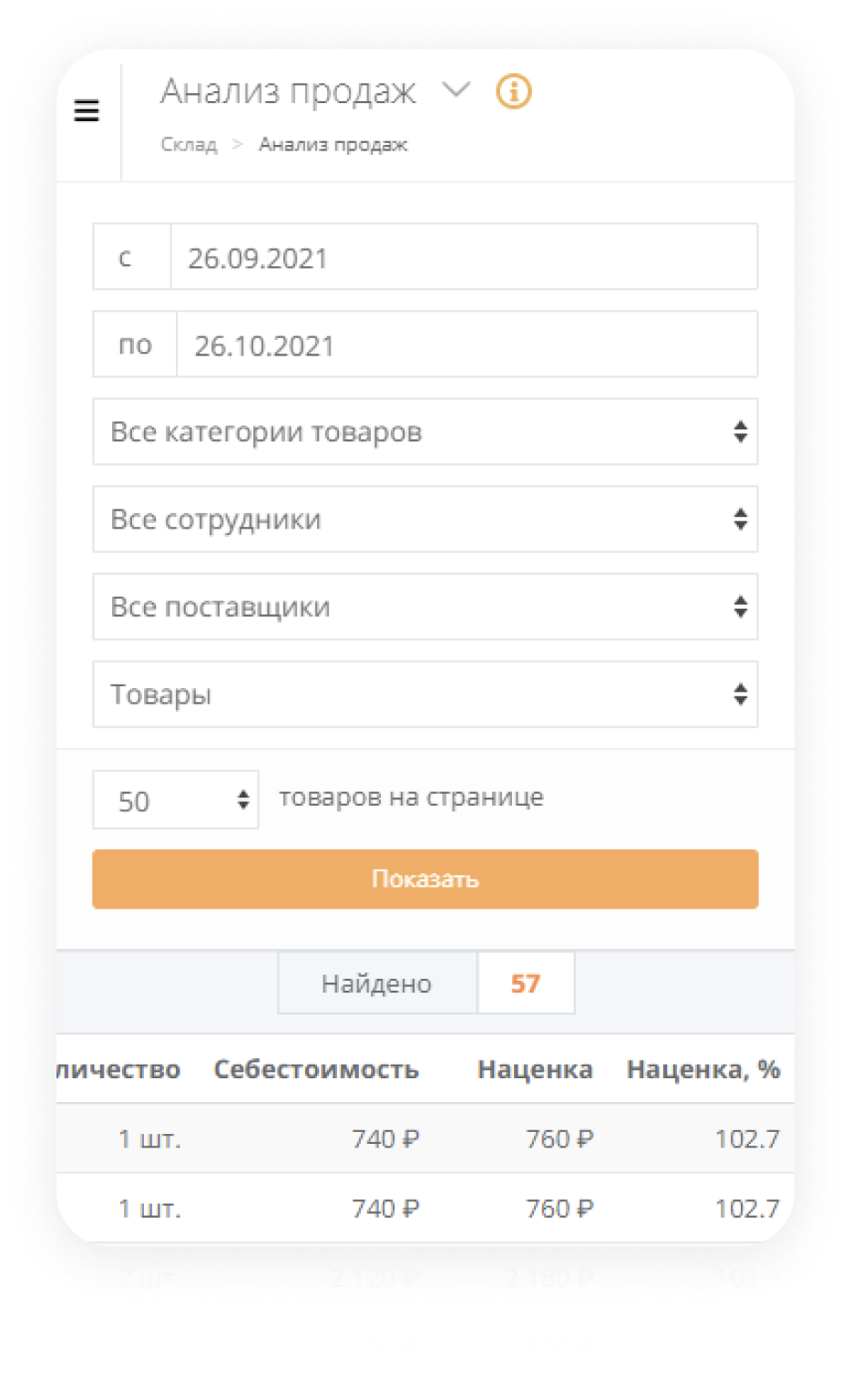Open the Товары dropdown

pyautogui.click(x=425, y=695)
